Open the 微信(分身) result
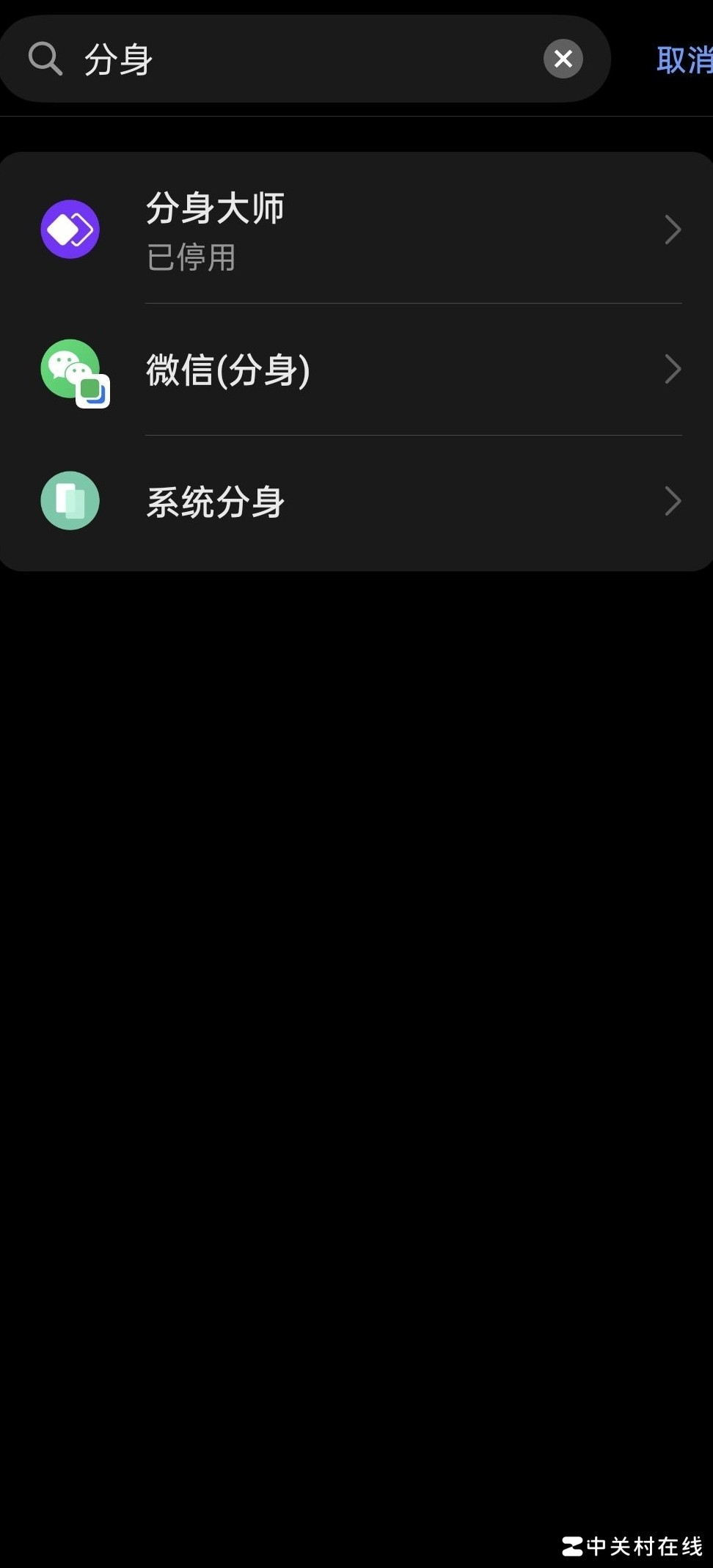 tap(359, 369)
